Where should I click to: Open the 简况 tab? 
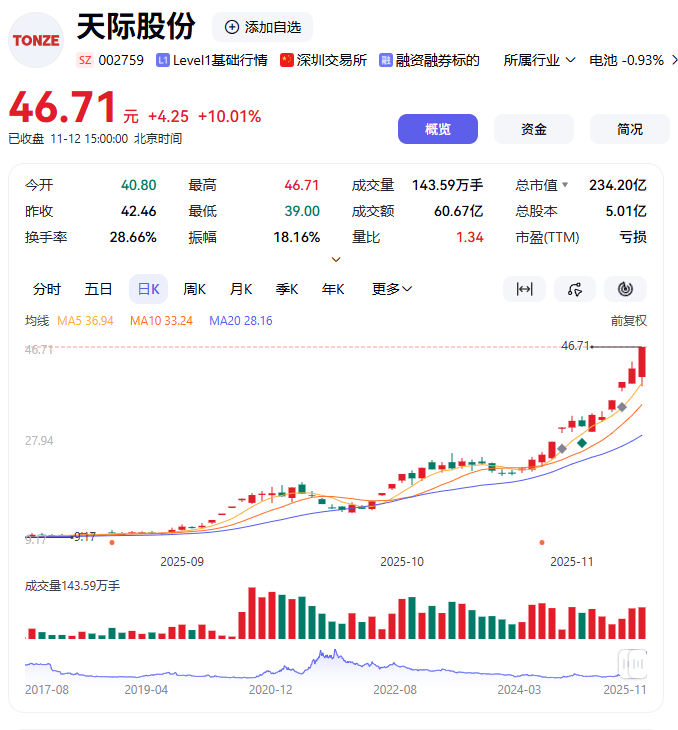(x=630, y=129)
